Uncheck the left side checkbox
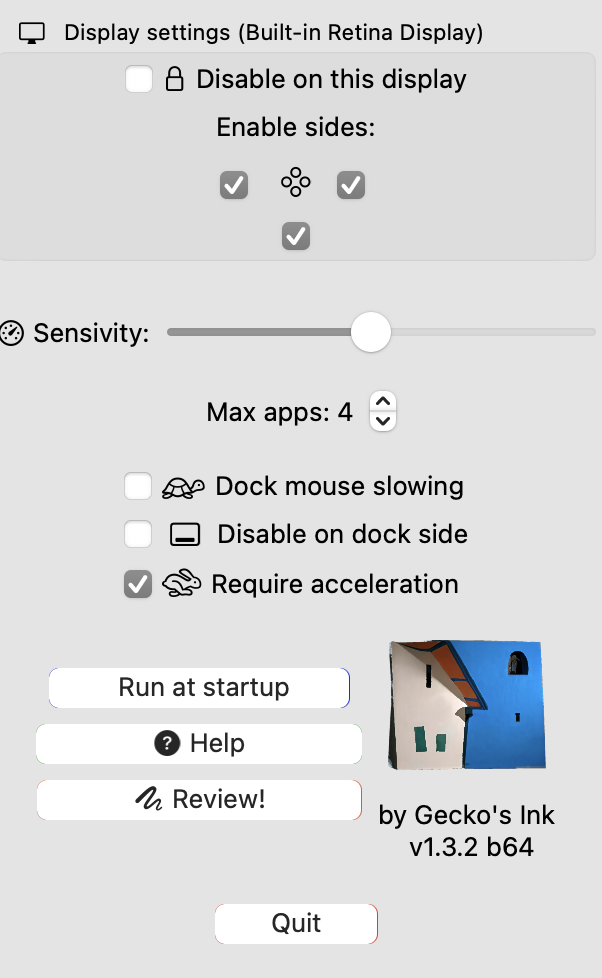The height and width of the screenshot is (978, 602). (x=234, y=185)
